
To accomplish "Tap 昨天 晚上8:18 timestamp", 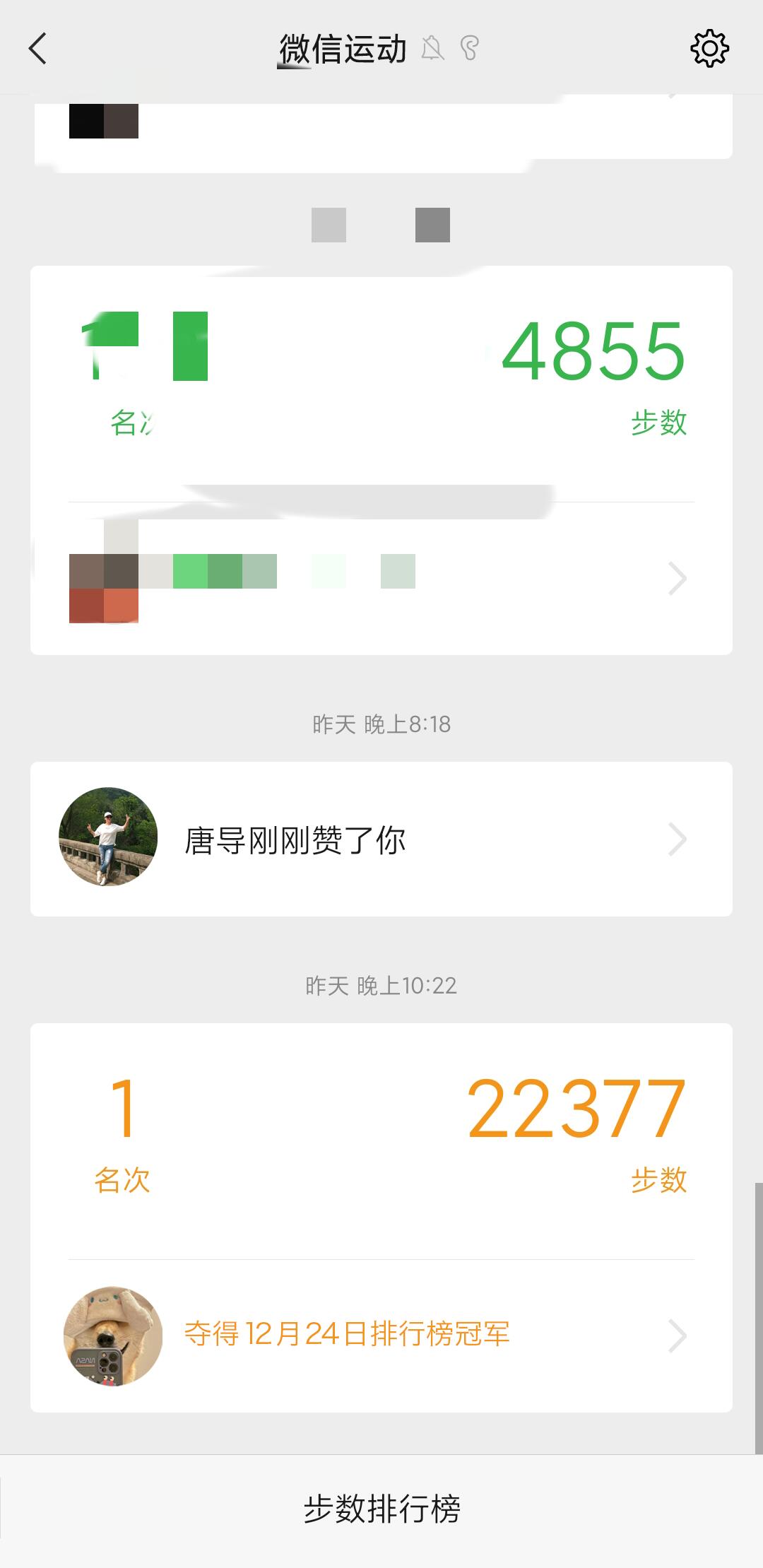I will 381,722.
